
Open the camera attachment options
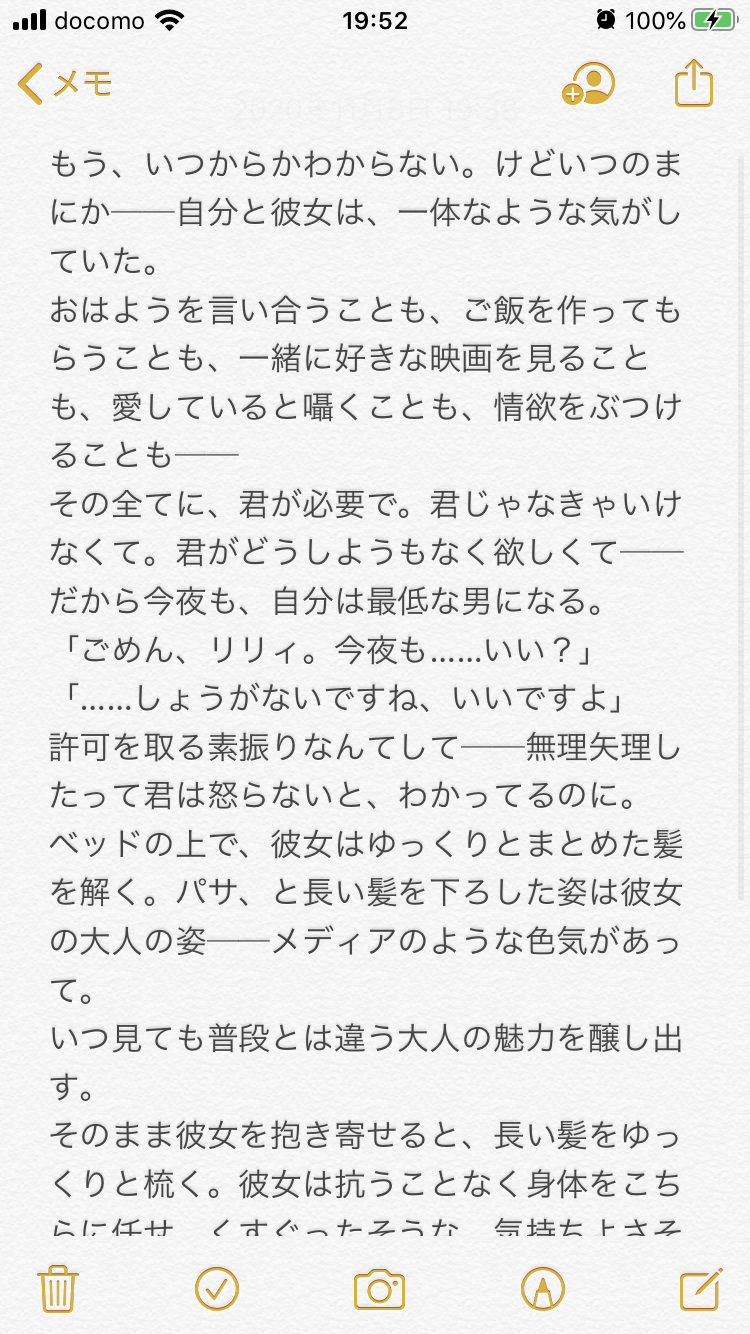pos(379,1289)
